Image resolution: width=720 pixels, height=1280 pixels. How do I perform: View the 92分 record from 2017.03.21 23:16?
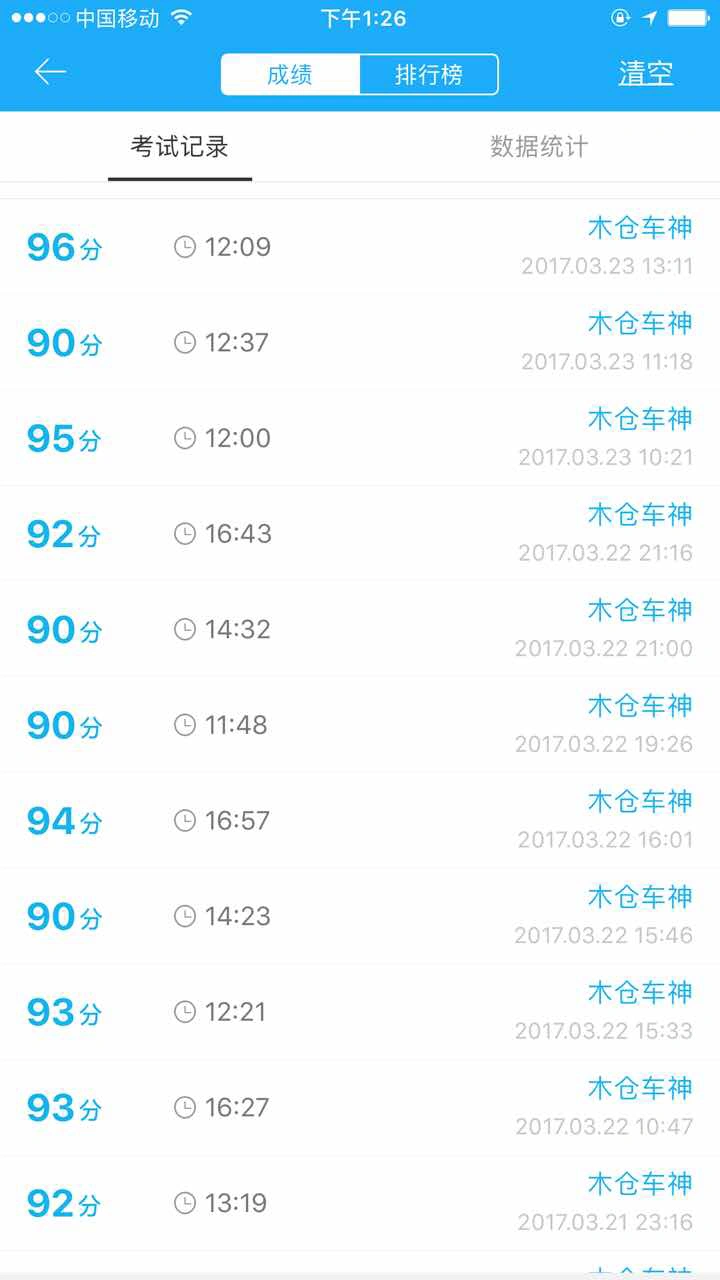pyautogui.click(x=360, y=1203)
